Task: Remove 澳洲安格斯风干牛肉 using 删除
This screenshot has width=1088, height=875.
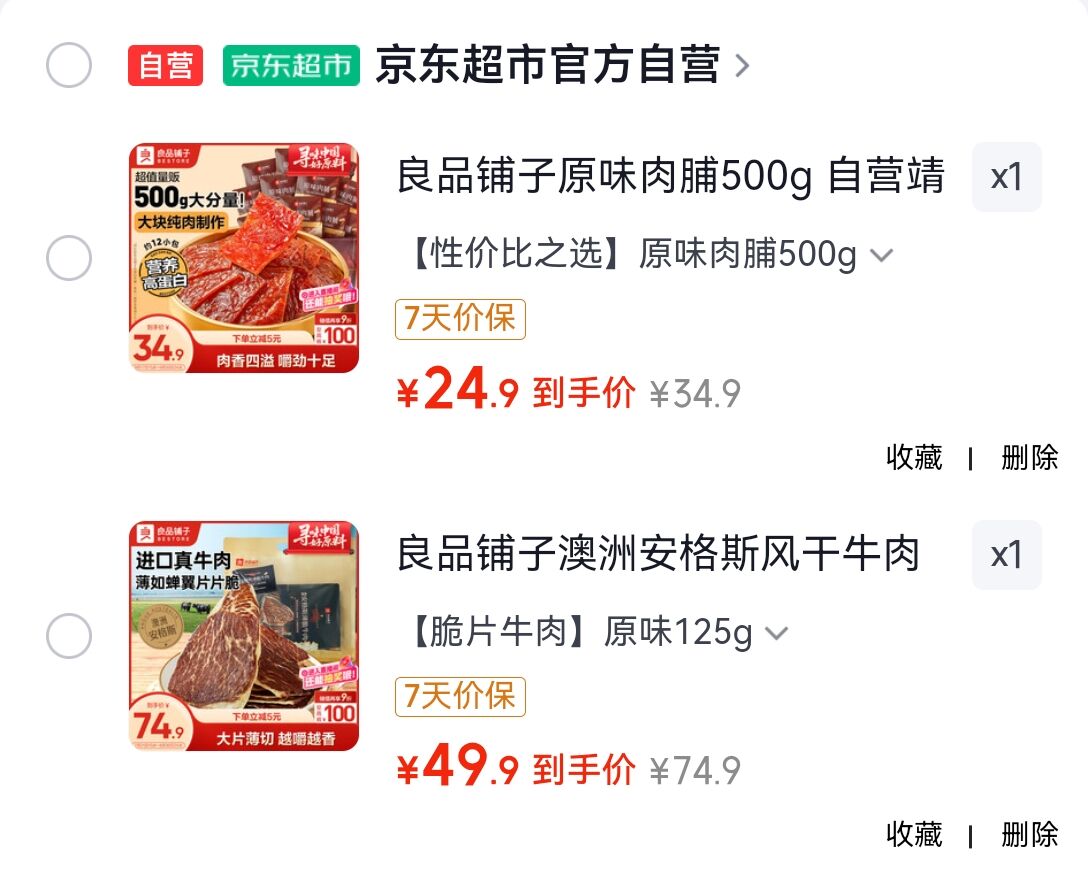Action: (x=1029, y=835)
